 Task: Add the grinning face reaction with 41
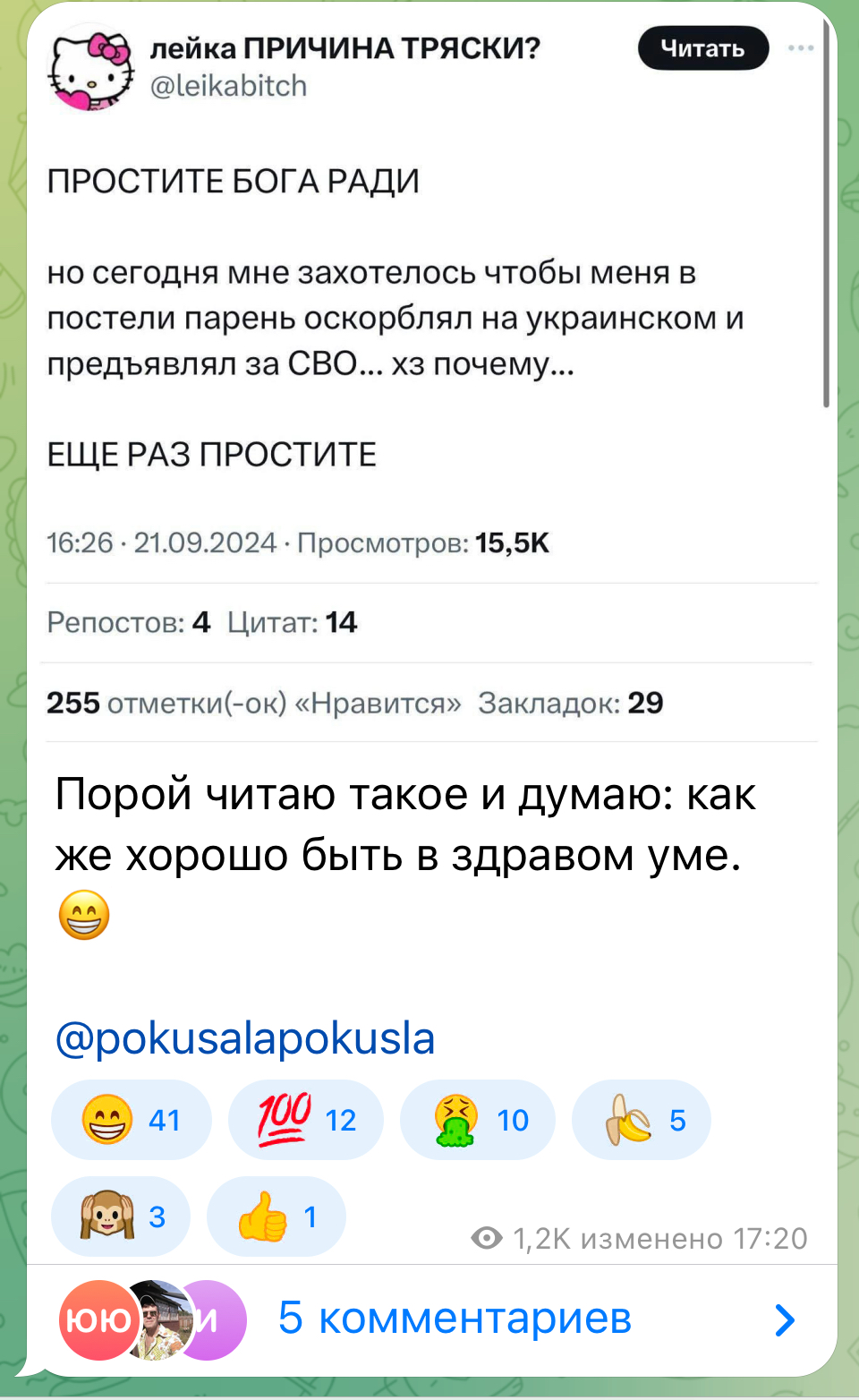point(132,1120)
